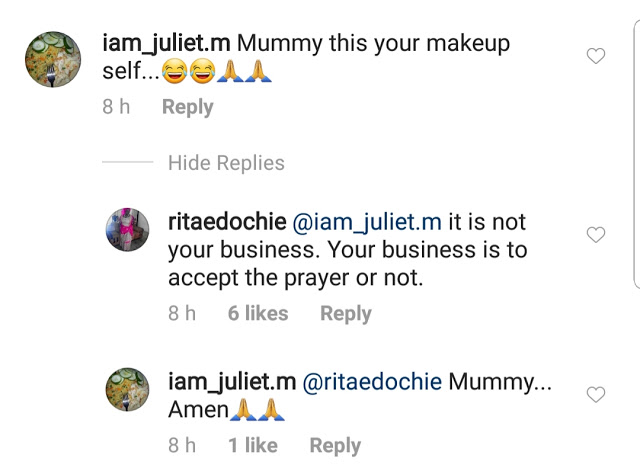The image size is (640, 471).
Task: Collapse thread with Hide Replies
Action: tap(226, 163)
